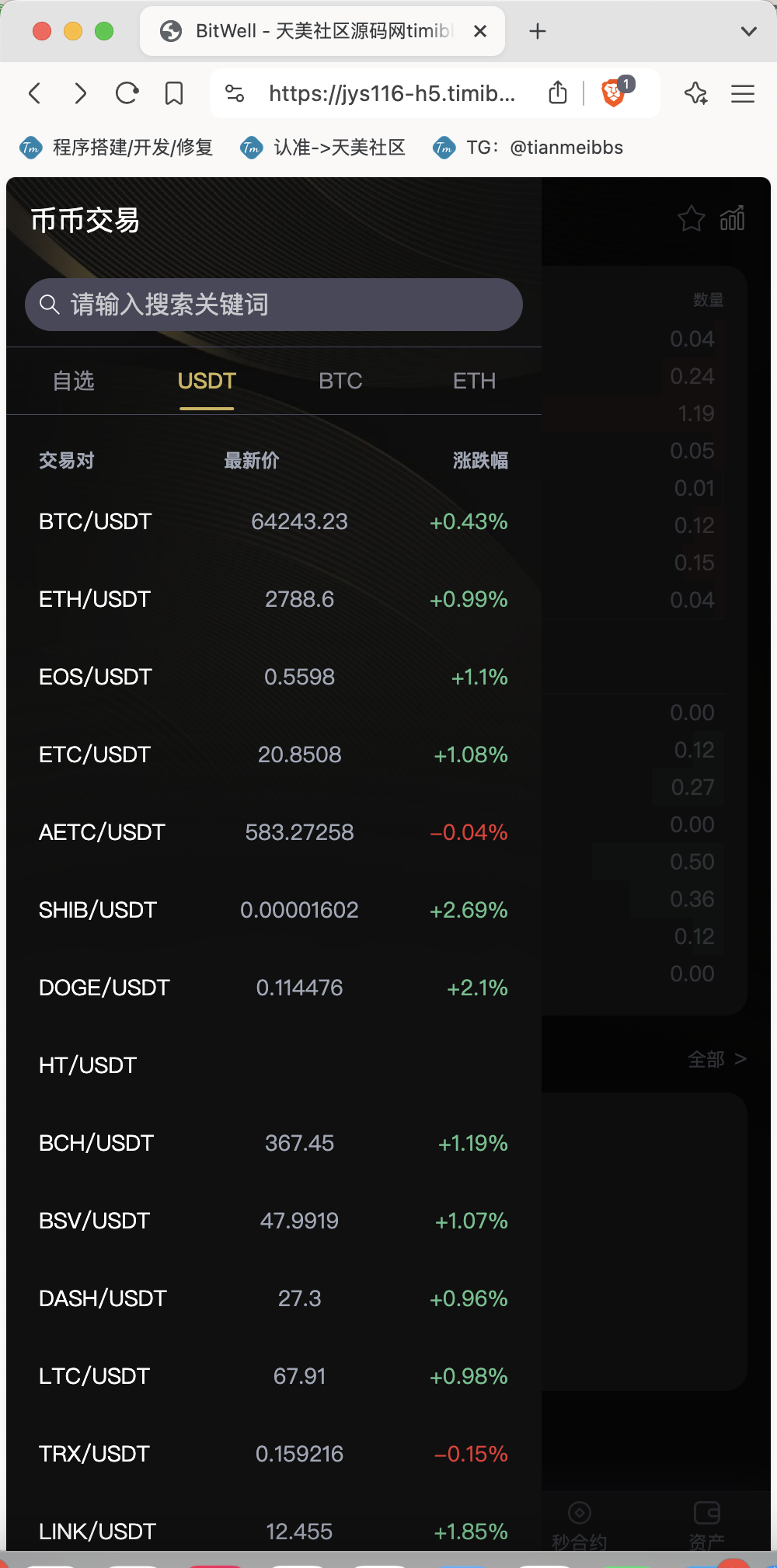Reload the page in the browser
The height and width of the screenshot is (1568, 777).
click(x=127, y=94)
